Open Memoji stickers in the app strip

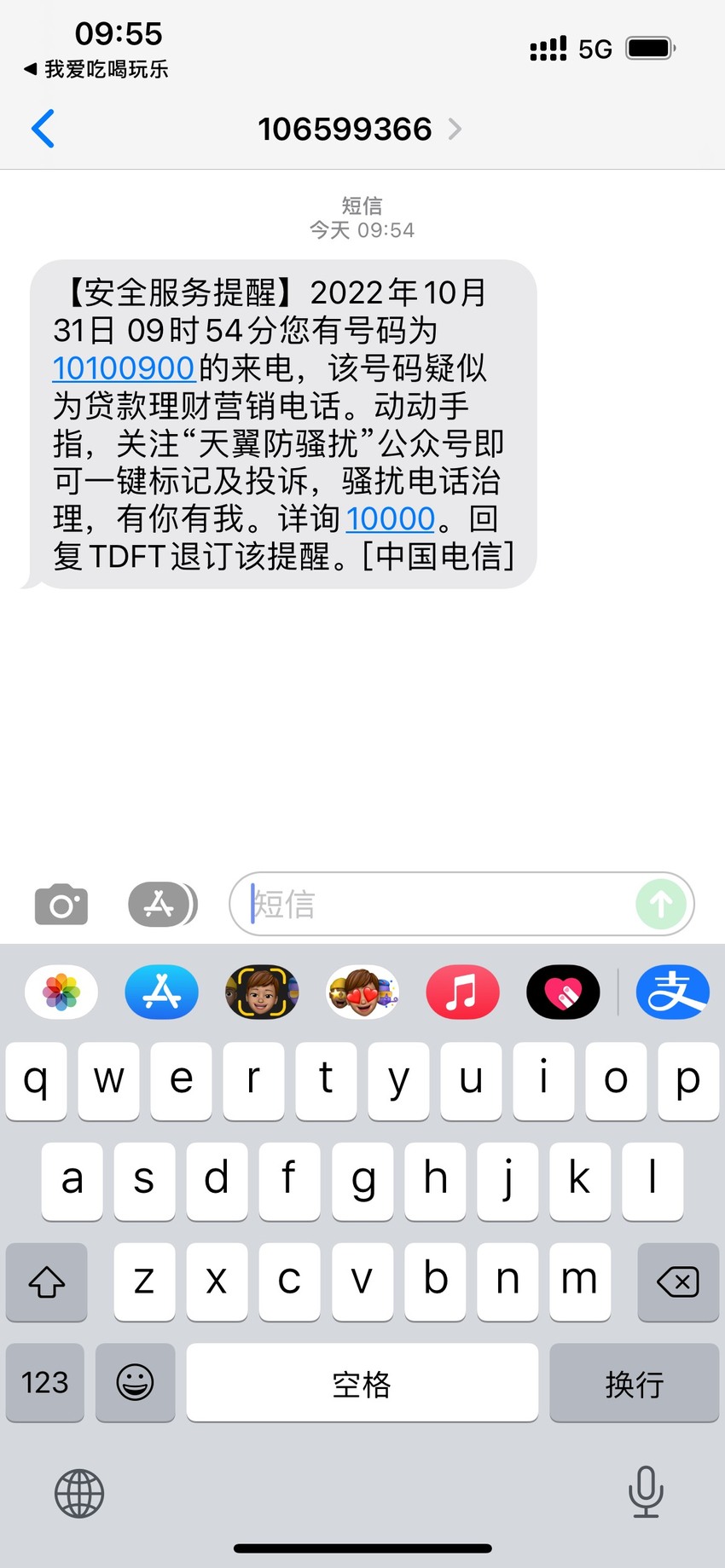point(362,992)
